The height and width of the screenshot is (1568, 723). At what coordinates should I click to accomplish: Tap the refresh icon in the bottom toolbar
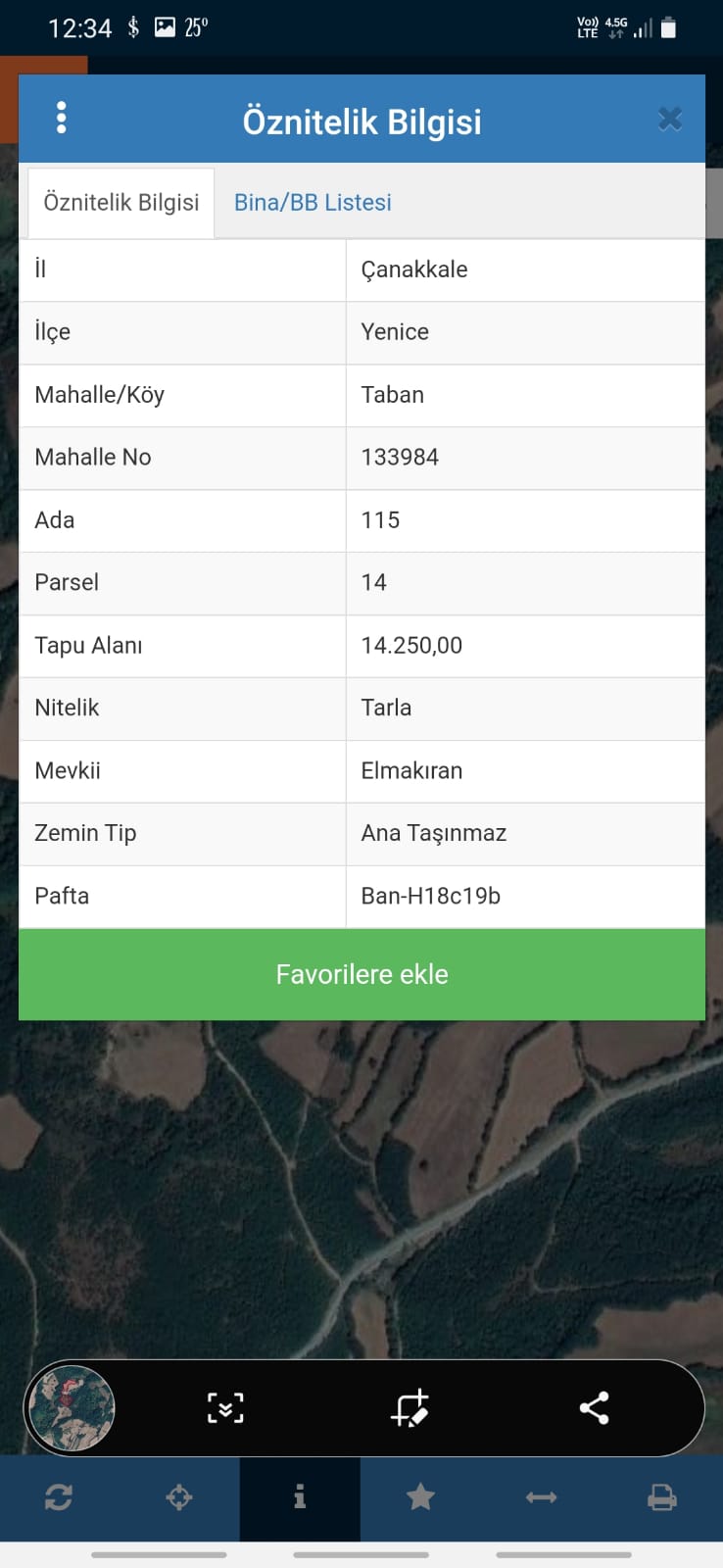point(59,1497)
